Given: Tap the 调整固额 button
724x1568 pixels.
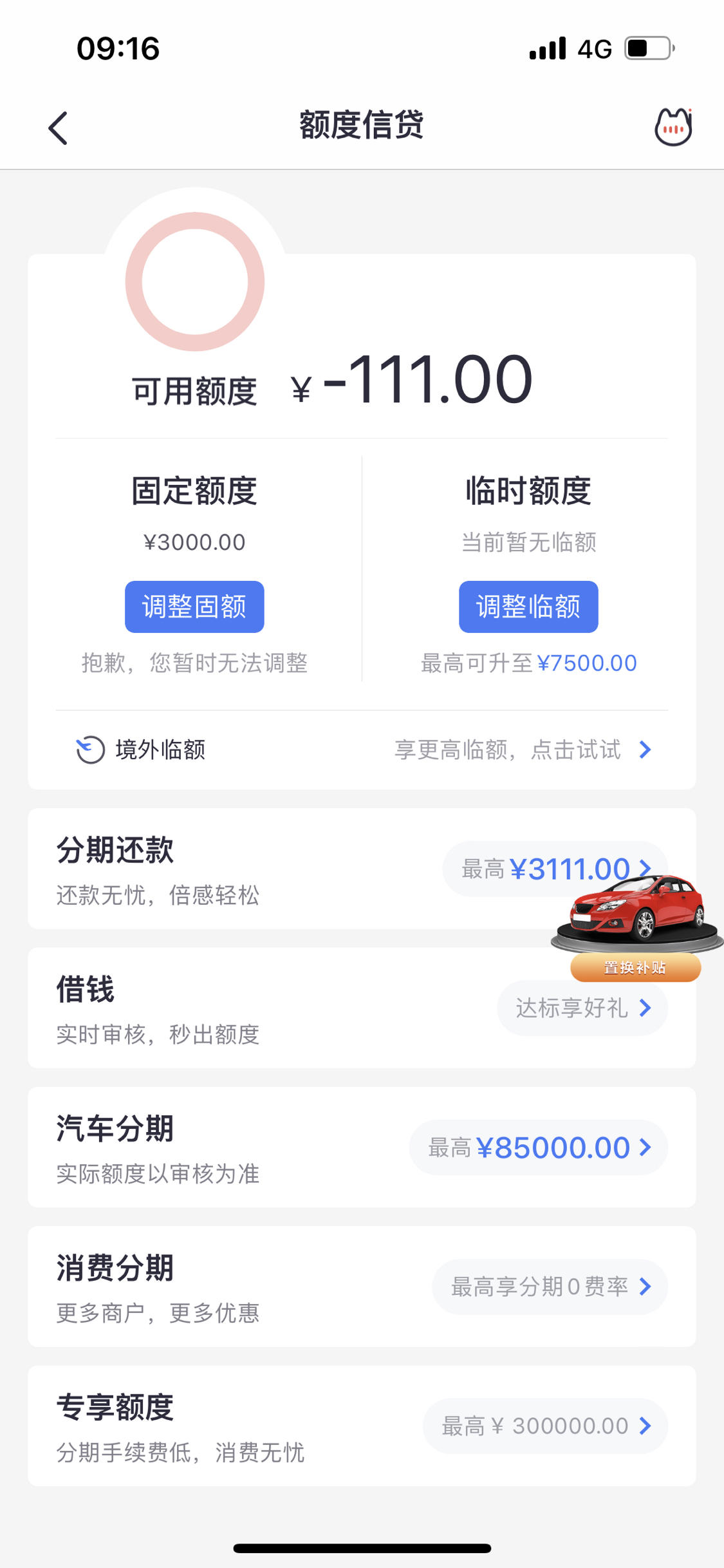Looking at the screenshot, I should pyautogui.click(x=194, y=607).
